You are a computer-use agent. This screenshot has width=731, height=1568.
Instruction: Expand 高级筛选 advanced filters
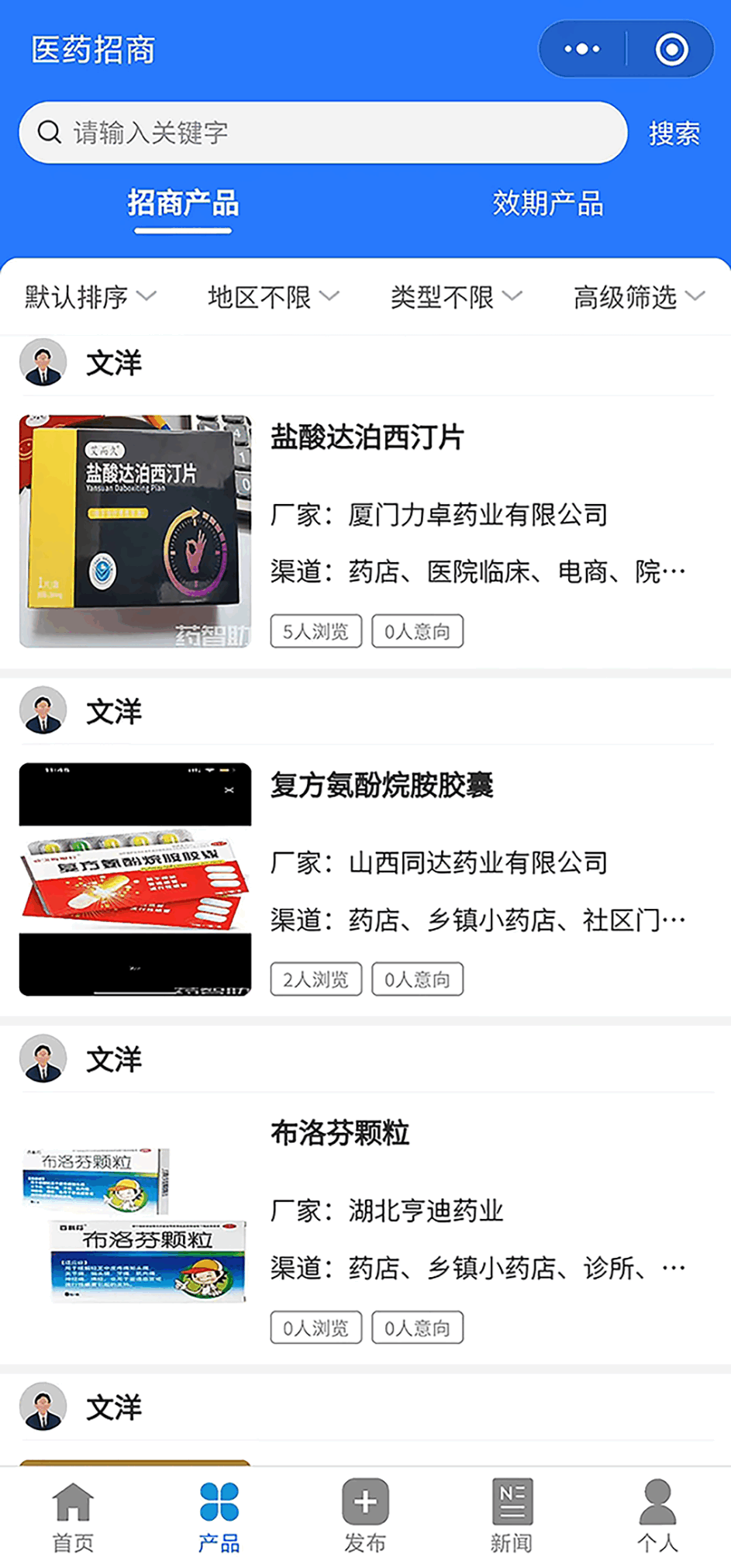pos(639,296)
